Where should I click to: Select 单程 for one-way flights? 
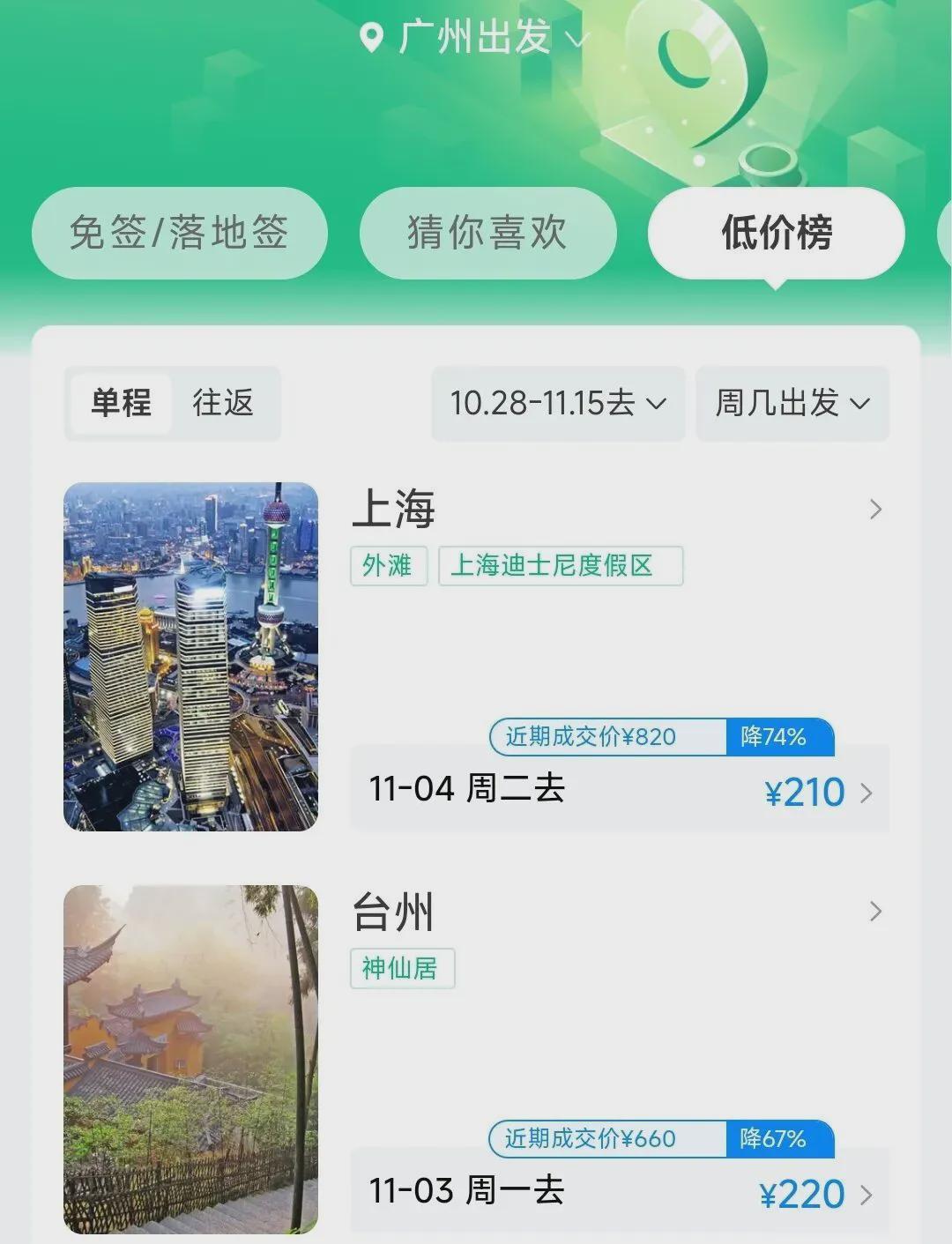121,404
